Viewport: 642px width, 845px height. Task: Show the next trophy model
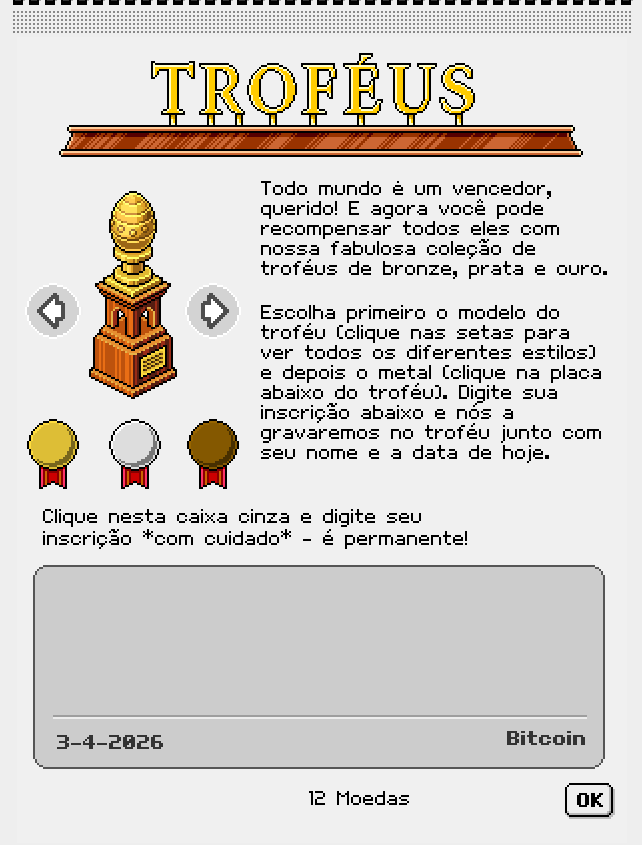213,310
